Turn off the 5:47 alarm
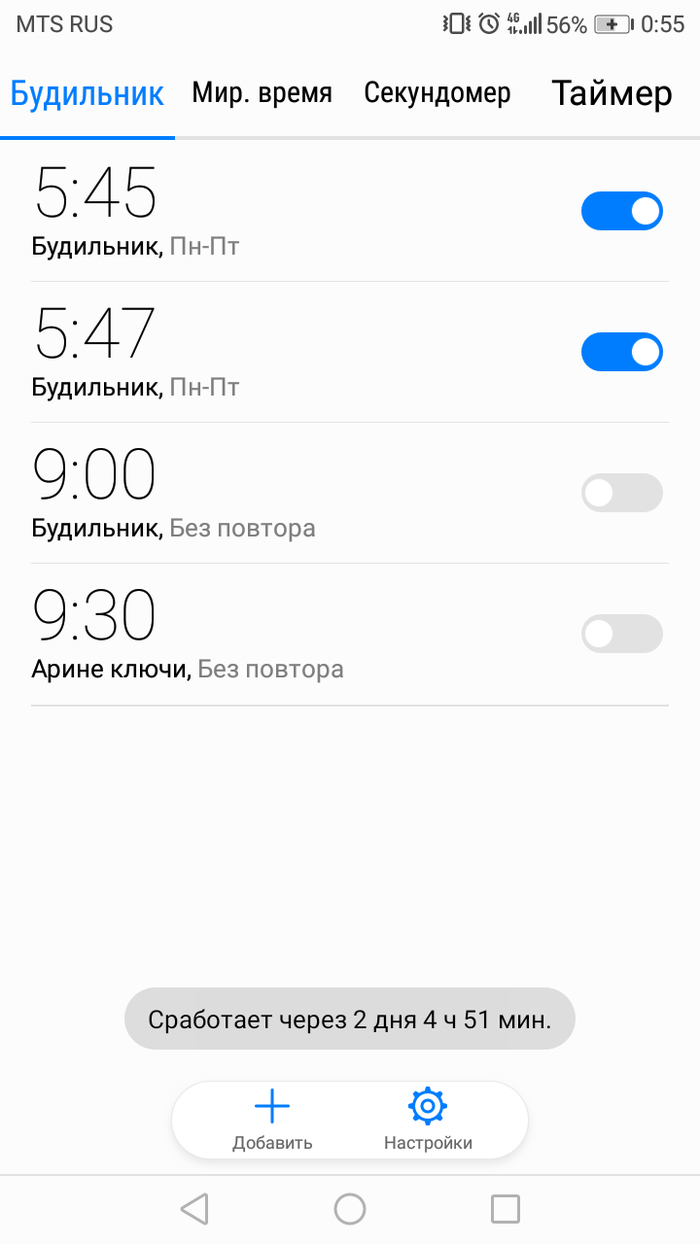The width and height of the screenshot is (700, 1244). point(621,352)
